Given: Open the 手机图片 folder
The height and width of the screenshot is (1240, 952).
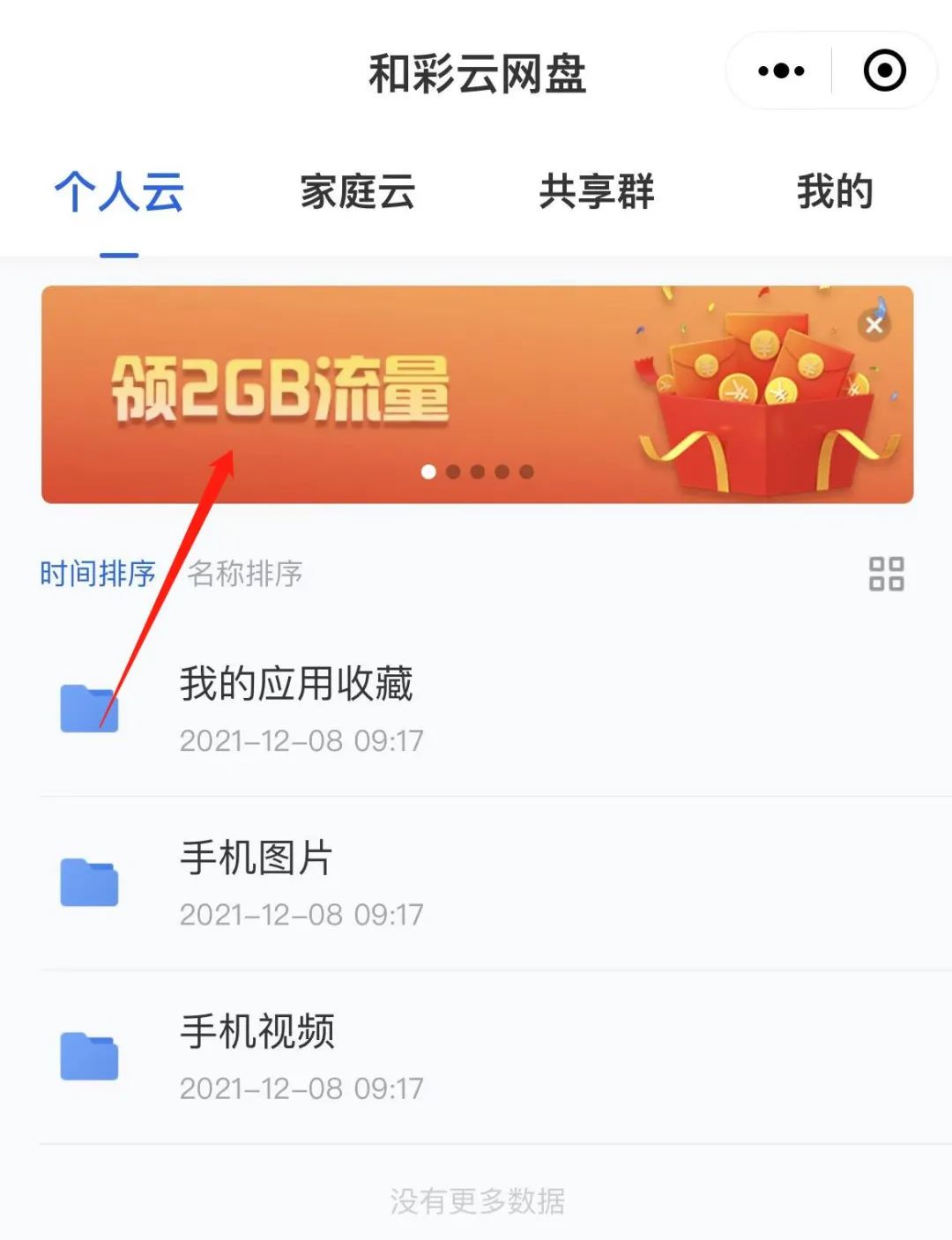Looking at the screenshot, I should pyautogui.click(x=256, y=882).
